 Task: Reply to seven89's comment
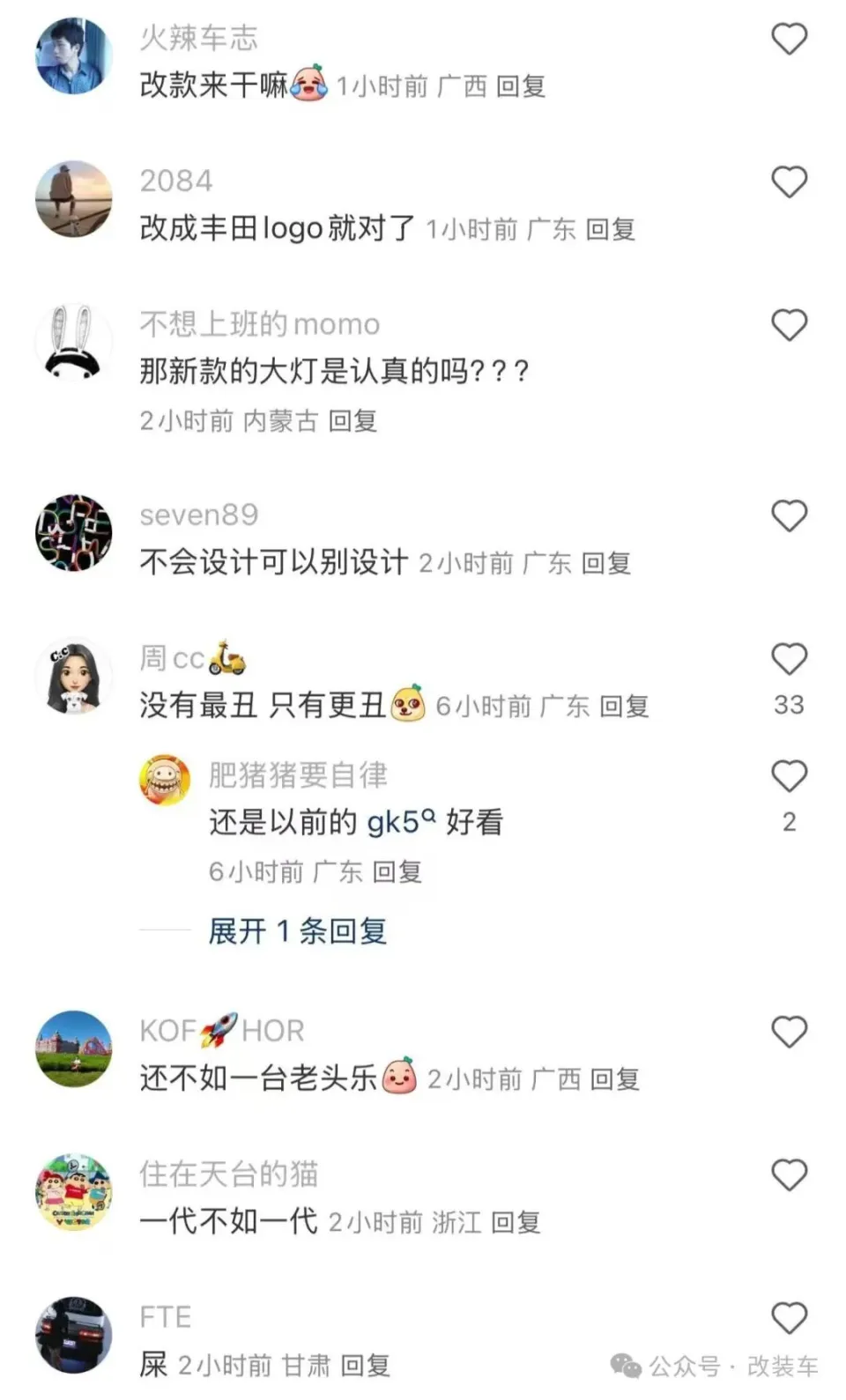[606, 563]
